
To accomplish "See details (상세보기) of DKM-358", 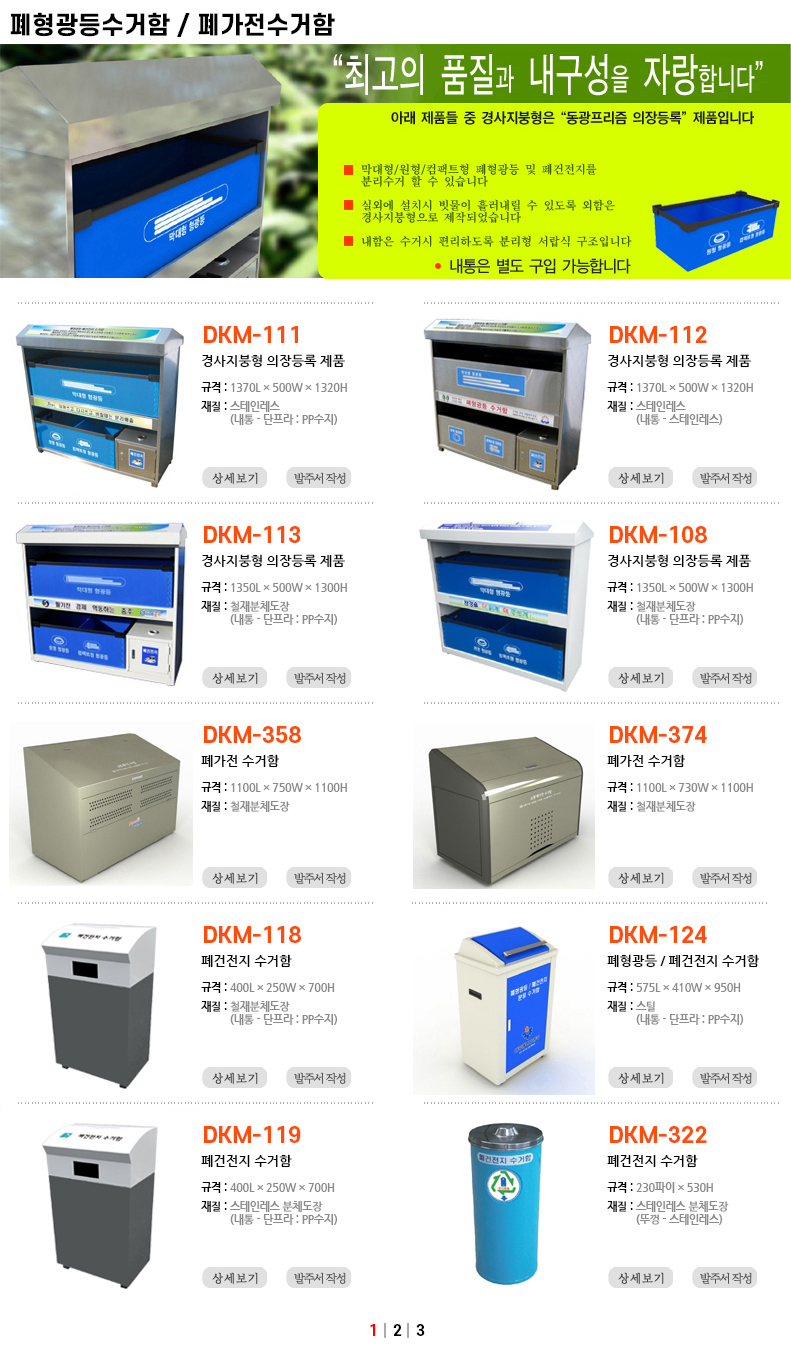I will tap(235, 878).
